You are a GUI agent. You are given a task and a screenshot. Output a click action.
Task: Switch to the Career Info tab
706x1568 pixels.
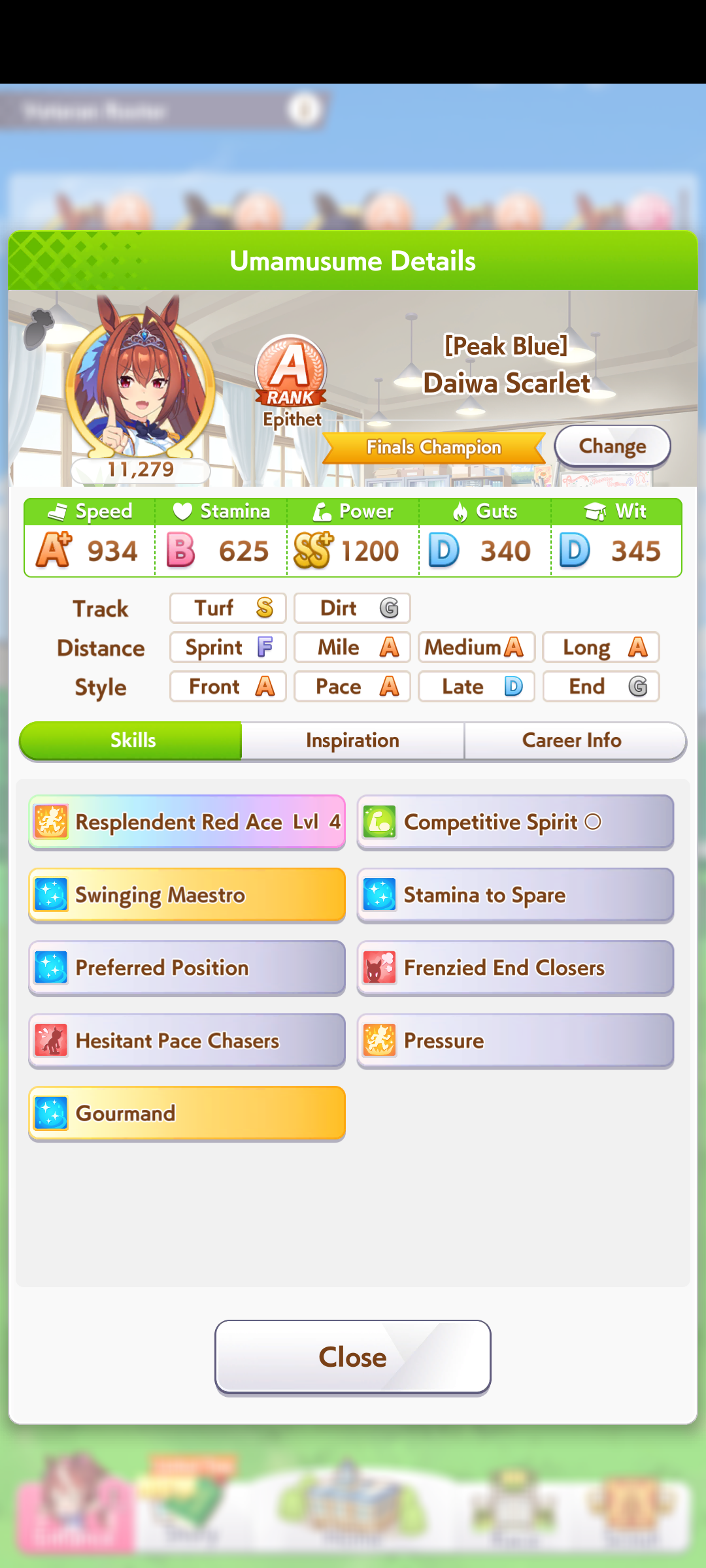[x=573, y=740]
